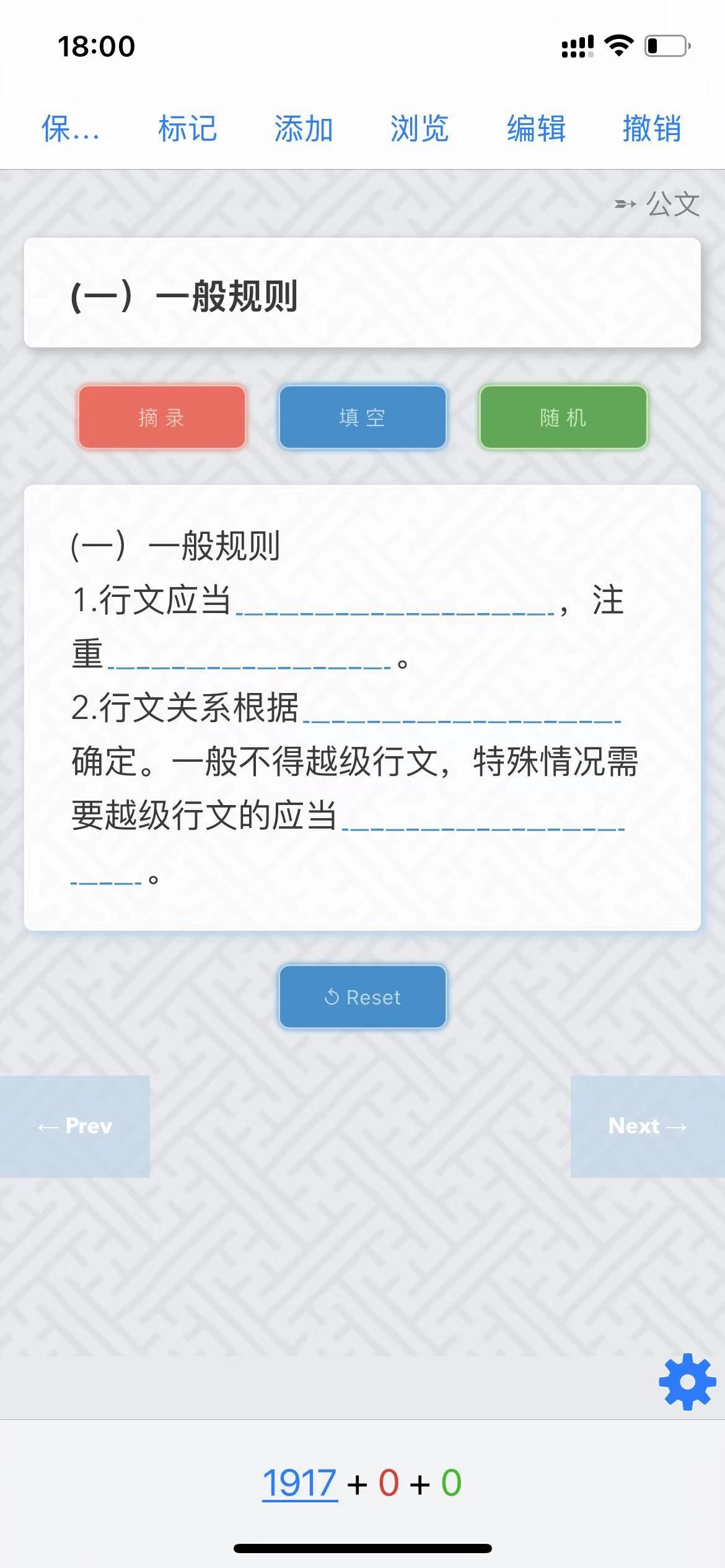
Task: Tap the 保... toolbar item
Action: click(x=70, y=129)
